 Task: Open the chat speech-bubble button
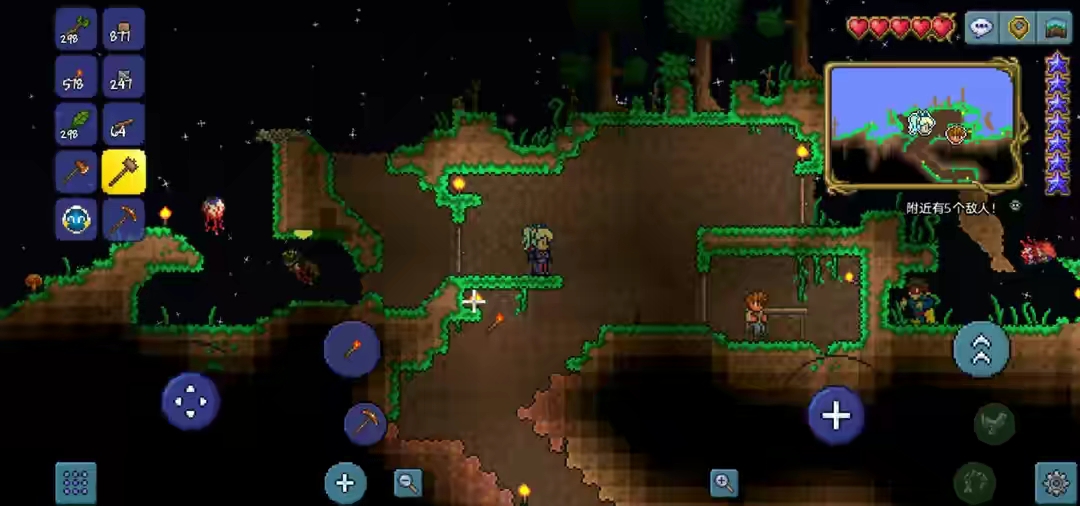[982, 27]
